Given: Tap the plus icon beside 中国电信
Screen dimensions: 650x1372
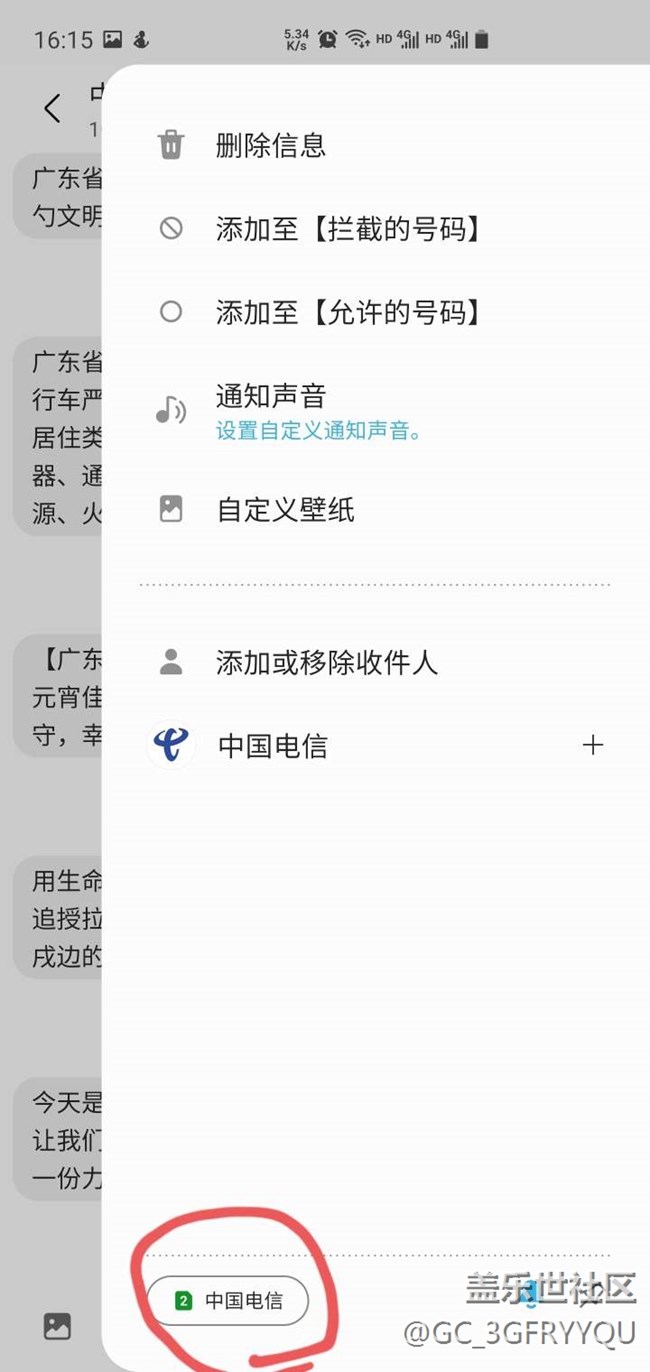Looking at the screenshot, I should pyautogui.click(x=593, y=745).
